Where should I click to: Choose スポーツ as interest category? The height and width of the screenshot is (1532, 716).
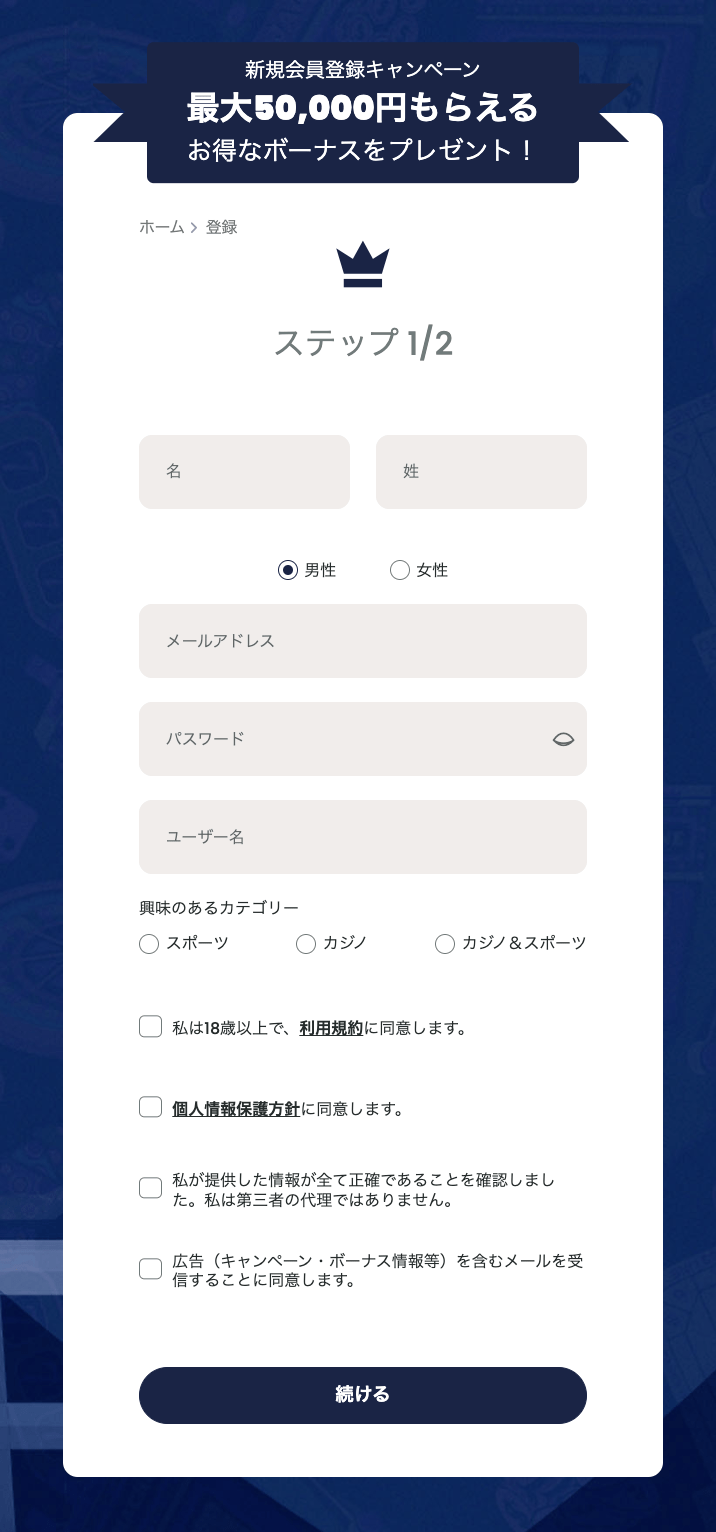pos(149,943)
